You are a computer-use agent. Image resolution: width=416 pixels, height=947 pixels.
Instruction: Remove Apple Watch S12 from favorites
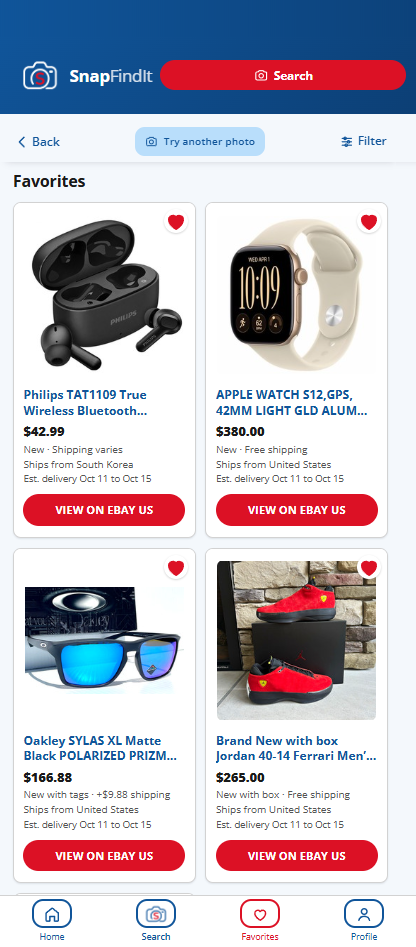[x=369, y=222]
